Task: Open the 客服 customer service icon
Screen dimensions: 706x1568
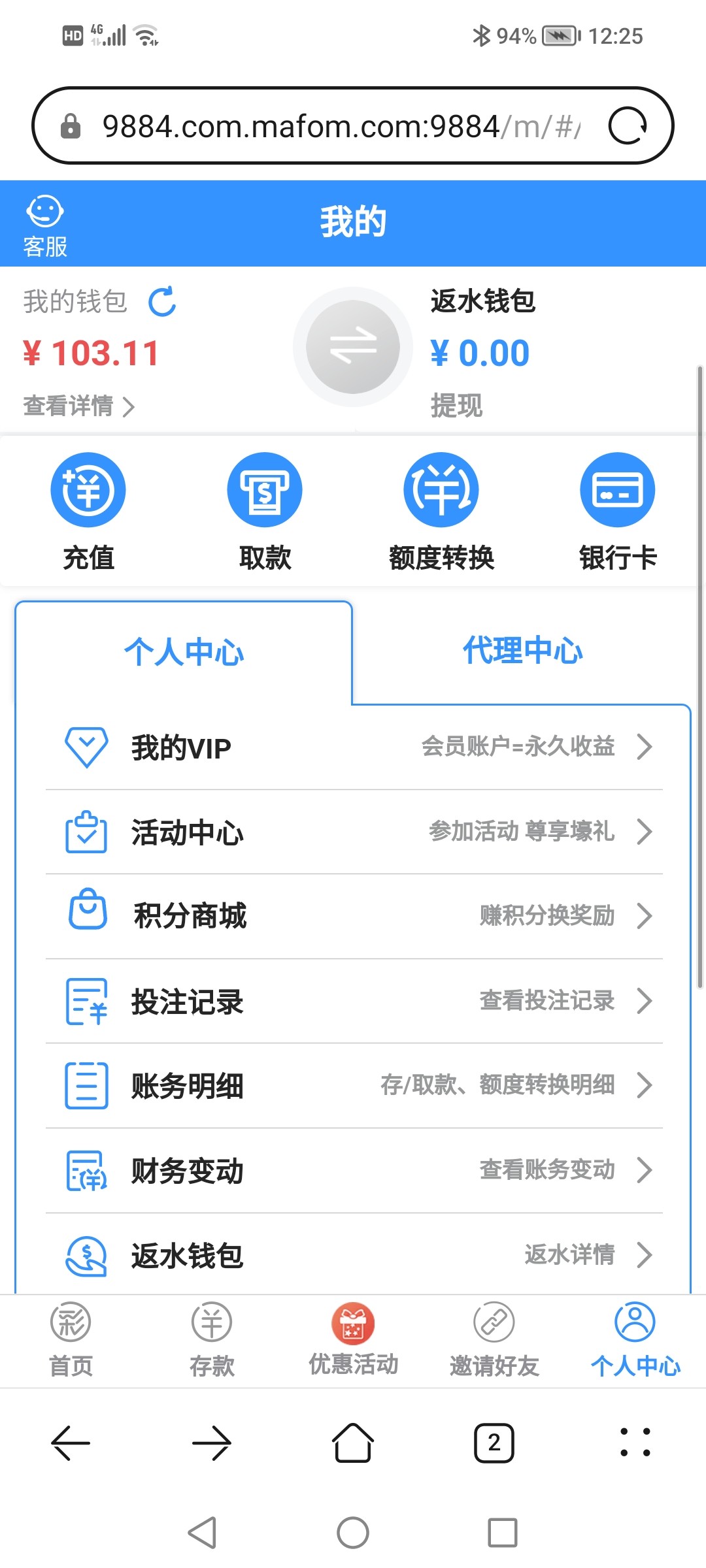Action: click(x=44, y=222)
